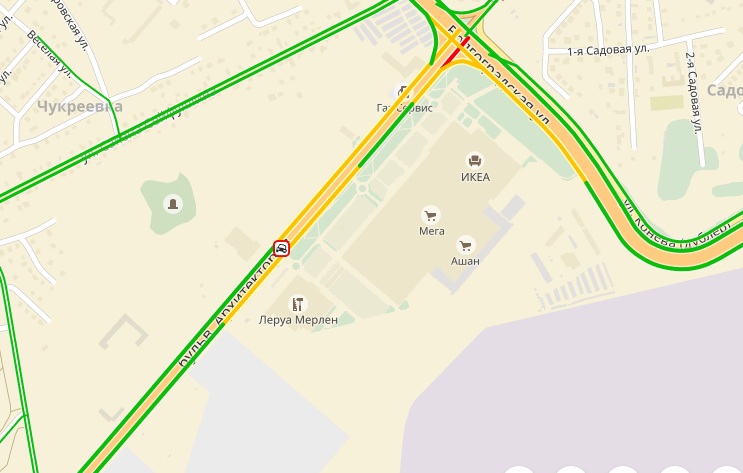Tap the Ашан store marker
The width and height of the screenshot is (743, 473).
[x=465, y=244]
